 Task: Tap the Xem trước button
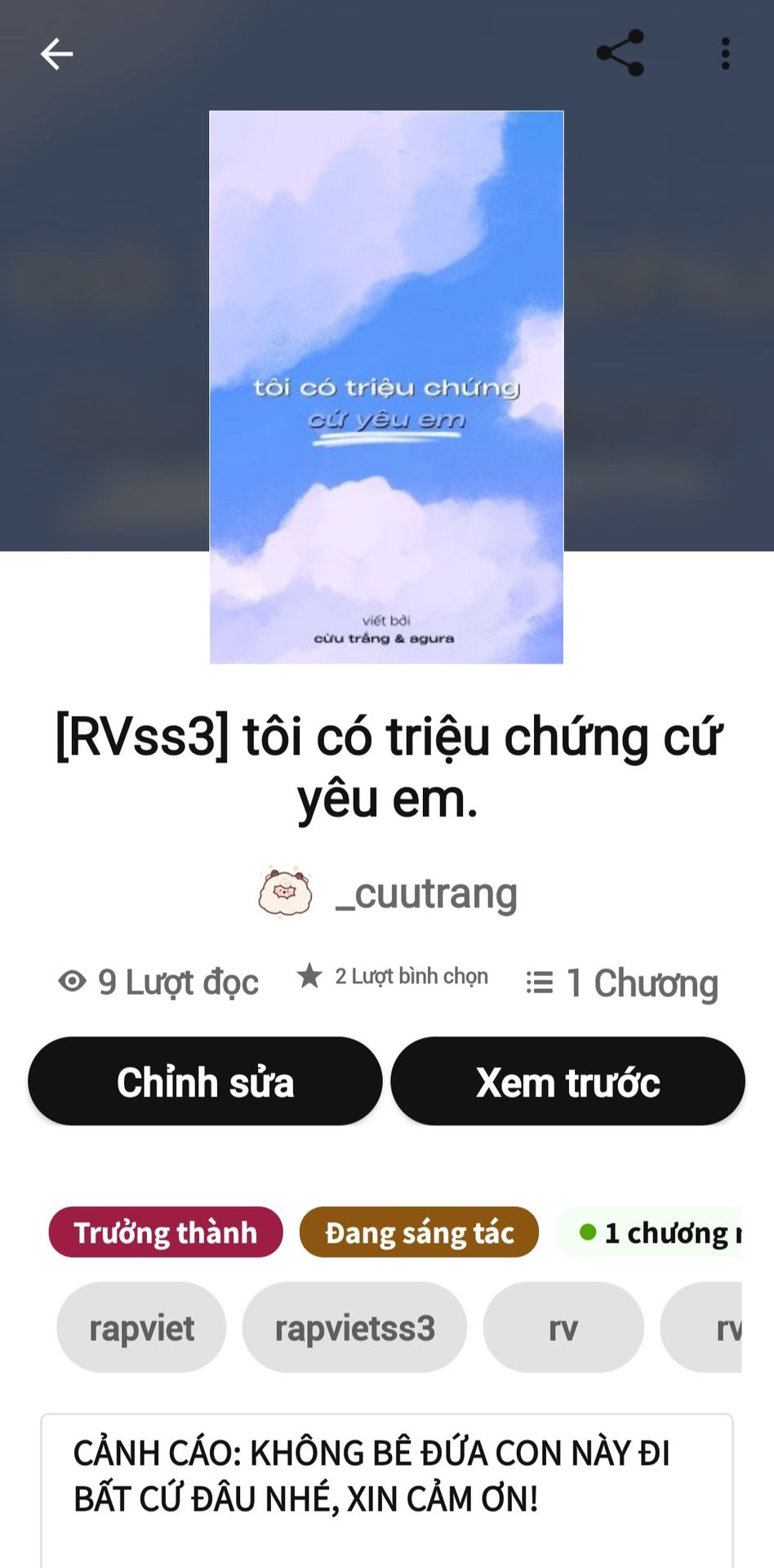pos(567,1081)
